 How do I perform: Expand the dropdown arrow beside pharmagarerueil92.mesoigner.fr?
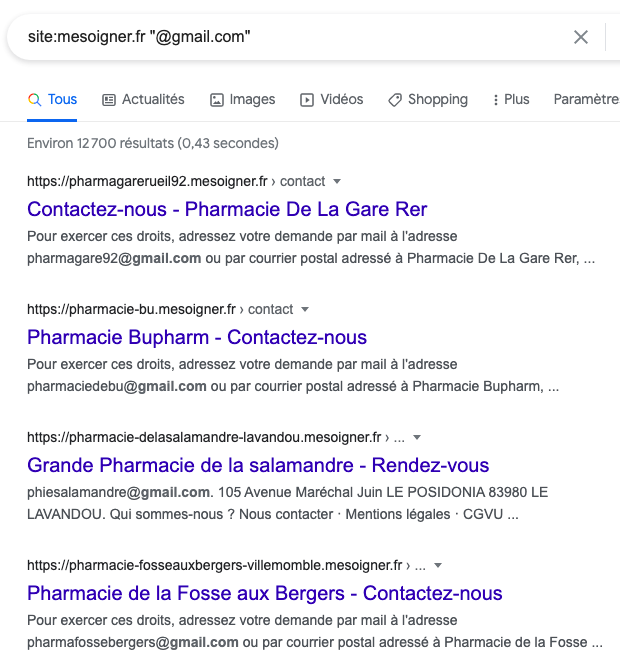337,182
